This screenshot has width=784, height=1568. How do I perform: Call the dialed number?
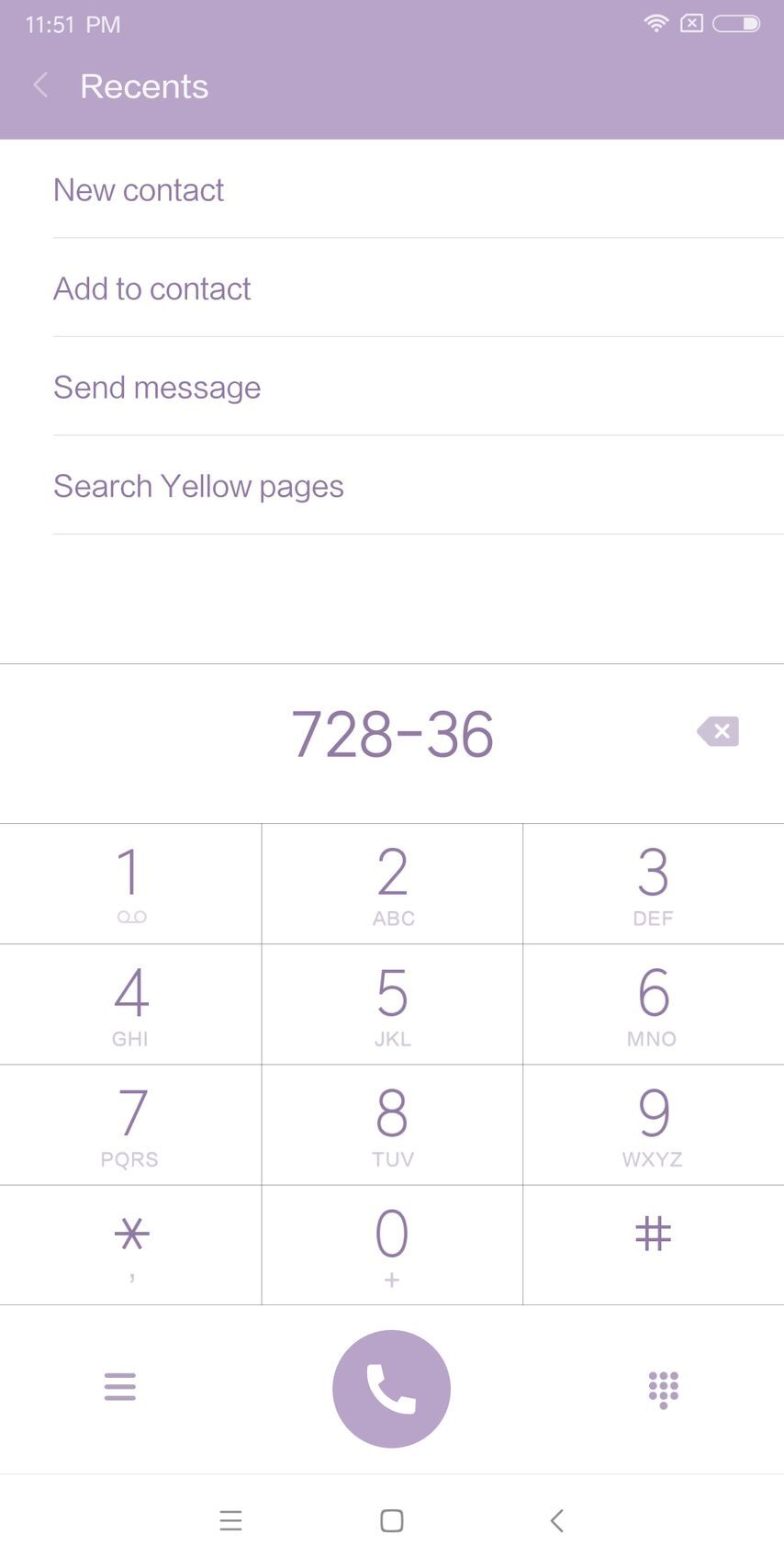pyautogui.click(x=392, y=1388)
